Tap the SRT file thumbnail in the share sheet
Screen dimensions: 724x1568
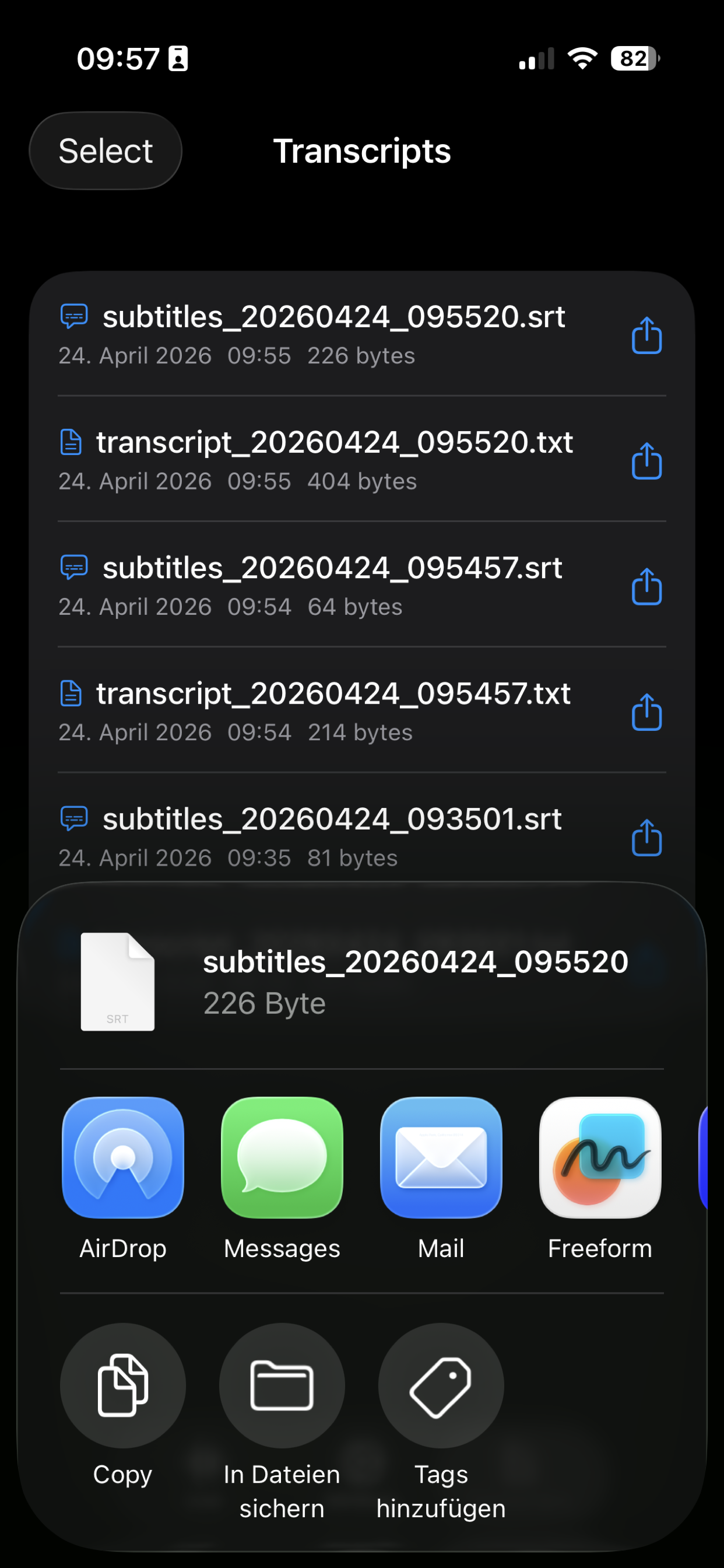(x=118, y=982)
